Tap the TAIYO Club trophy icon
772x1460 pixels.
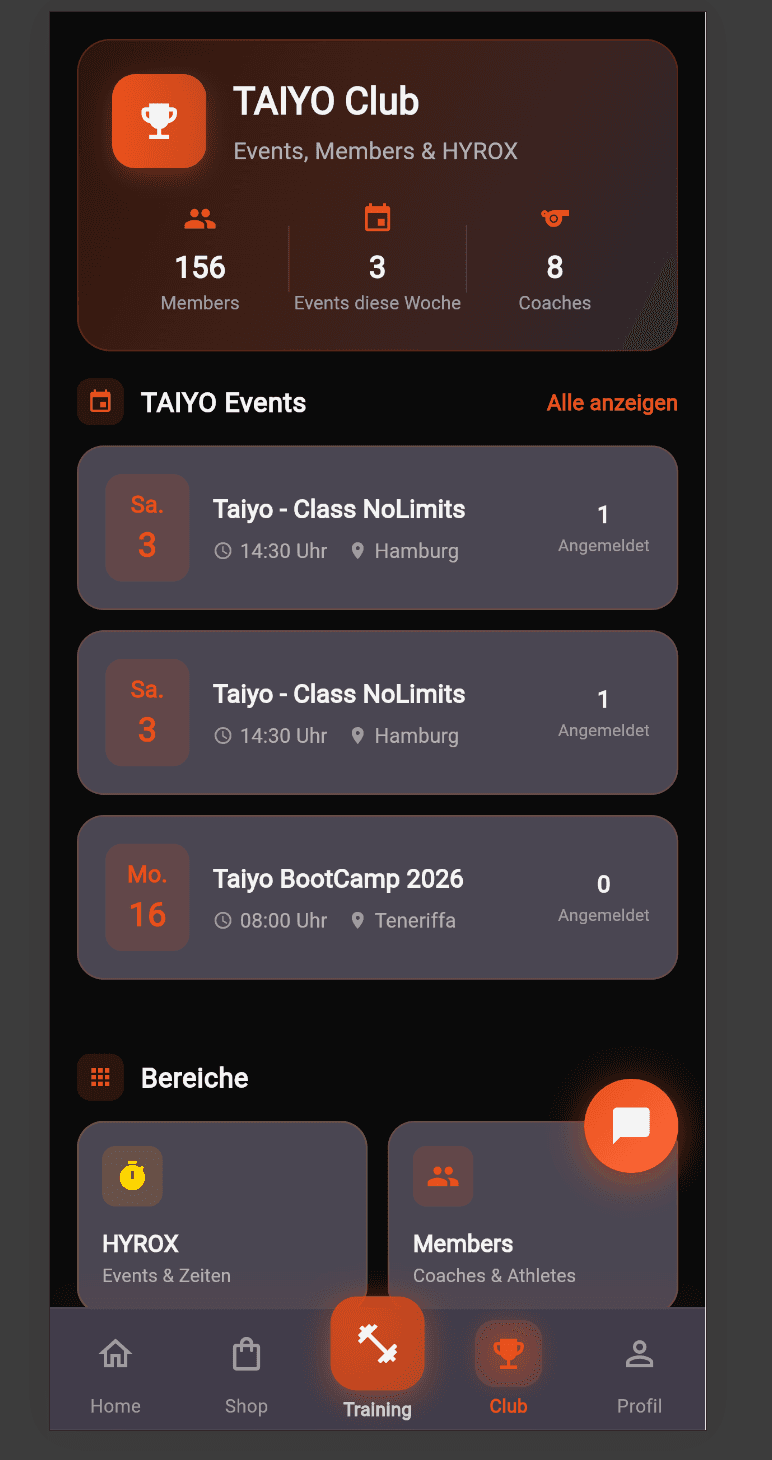(158, 120)
